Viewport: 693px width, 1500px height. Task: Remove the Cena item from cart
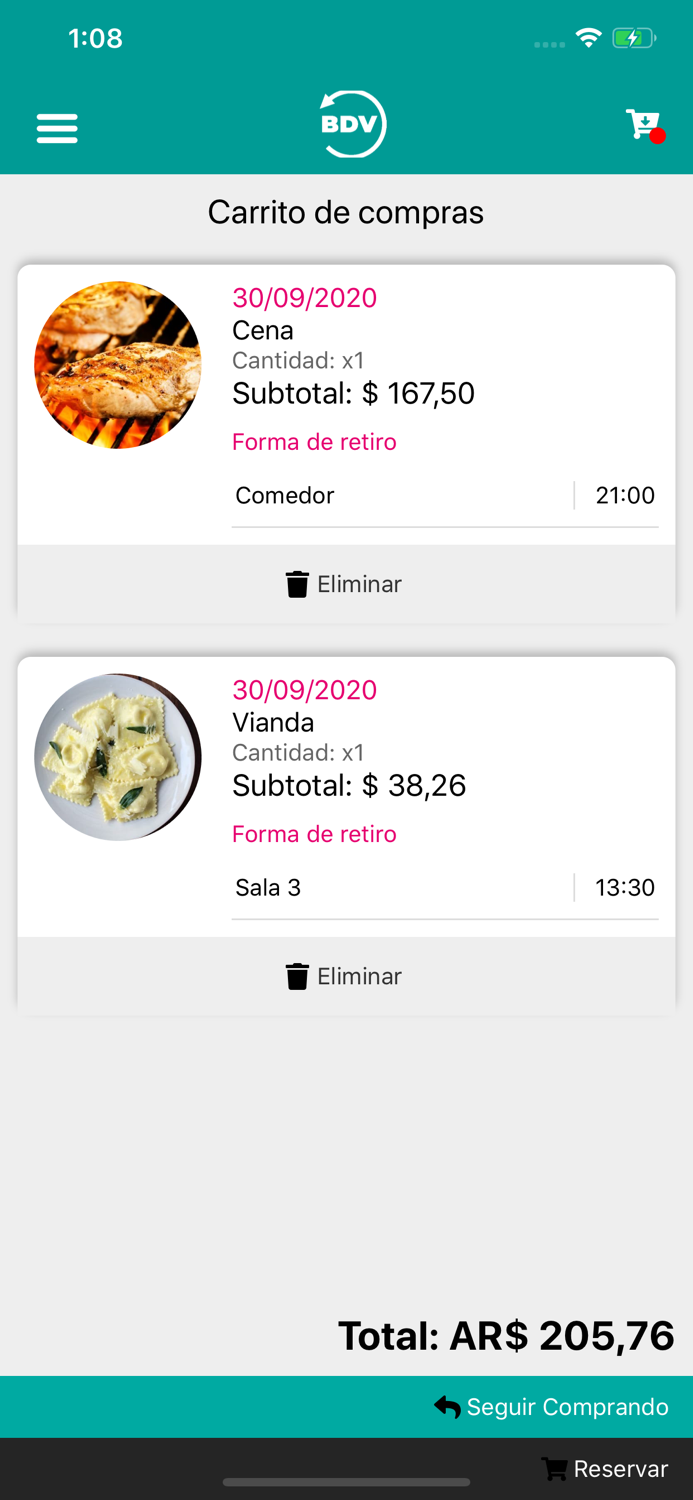pyautogui.click(x=344, y=584)
